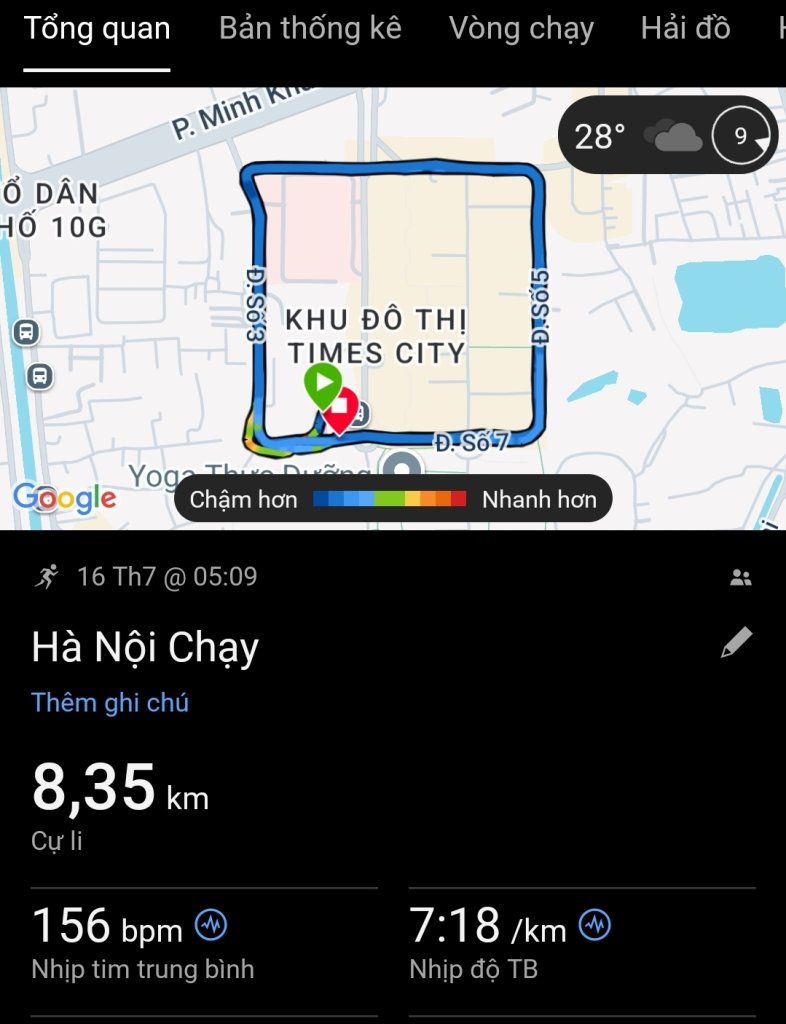Switch to the Tổng quan tab
The height and width of the screenshot is (1024, 786).
97,29
